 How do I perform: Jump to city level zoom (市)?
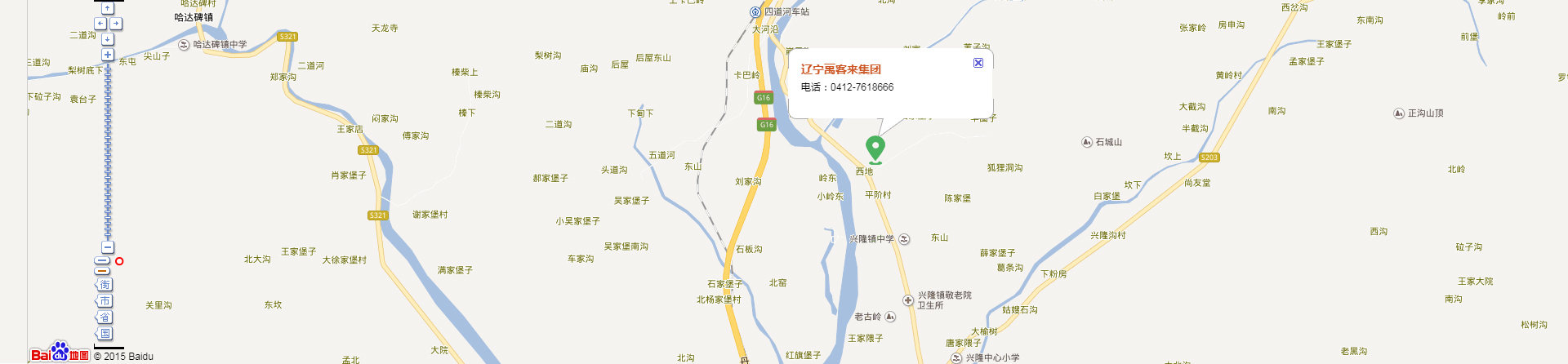104,301
